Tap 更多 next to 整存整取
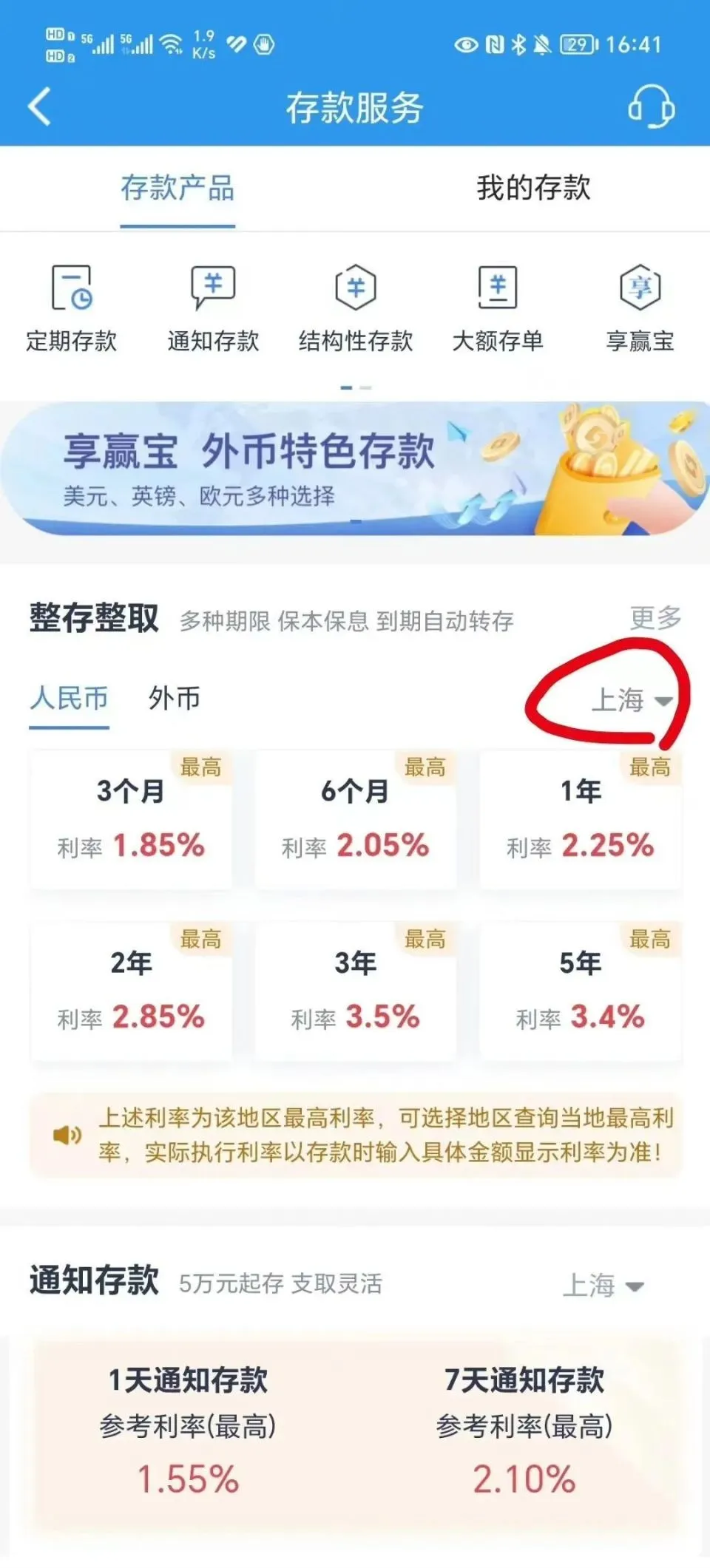This screenshot has width=710, height=1568. coord(655,618)
